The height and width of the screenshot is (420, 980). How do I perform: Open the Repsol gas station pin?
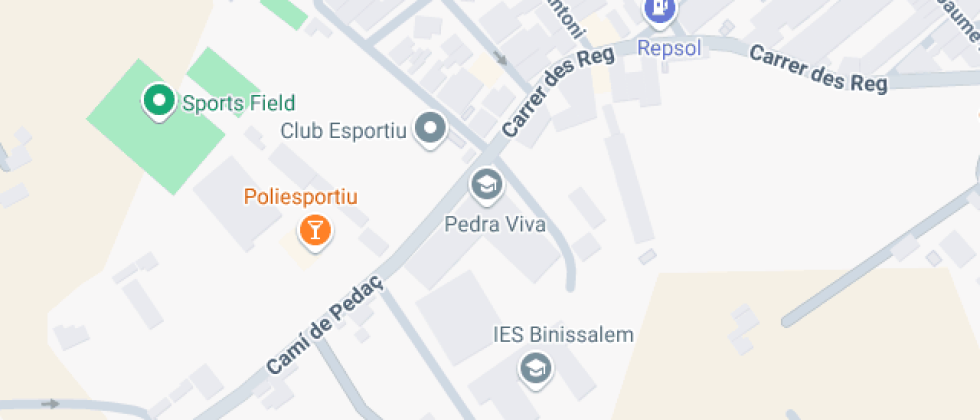click(661, 11)
